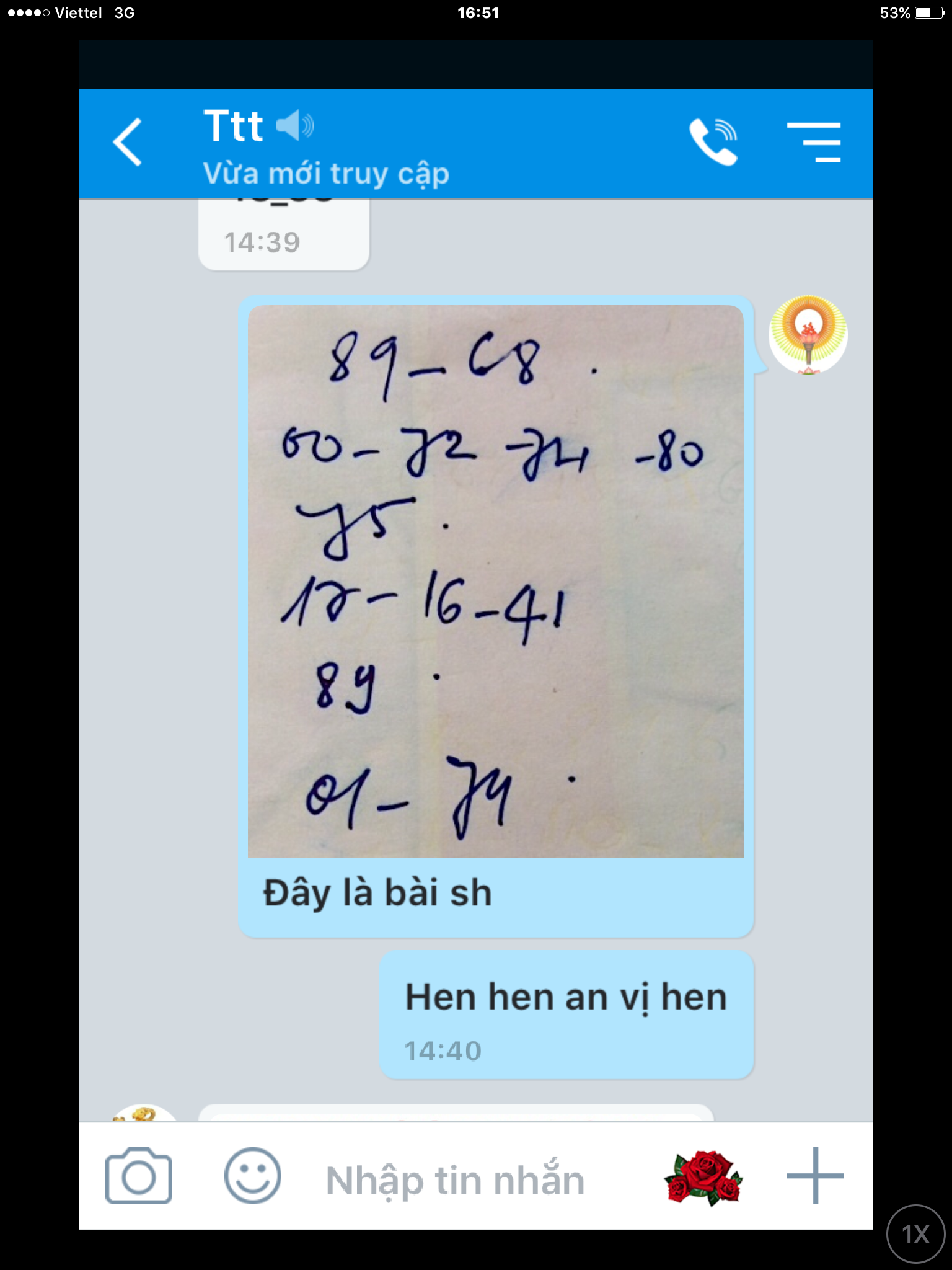Go back from the Ttt chat

[128, 143]
